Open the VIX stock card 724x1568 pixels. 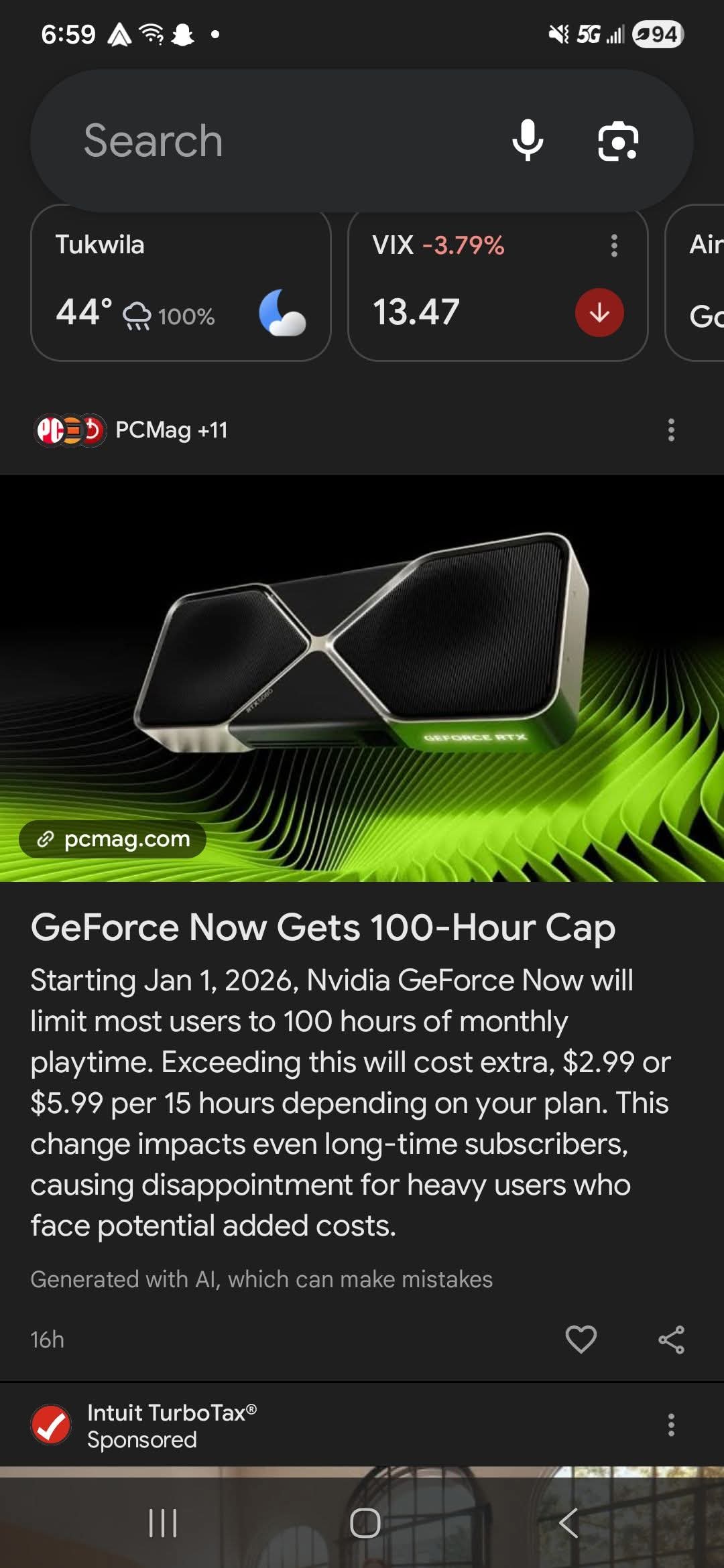pos(469,295)
